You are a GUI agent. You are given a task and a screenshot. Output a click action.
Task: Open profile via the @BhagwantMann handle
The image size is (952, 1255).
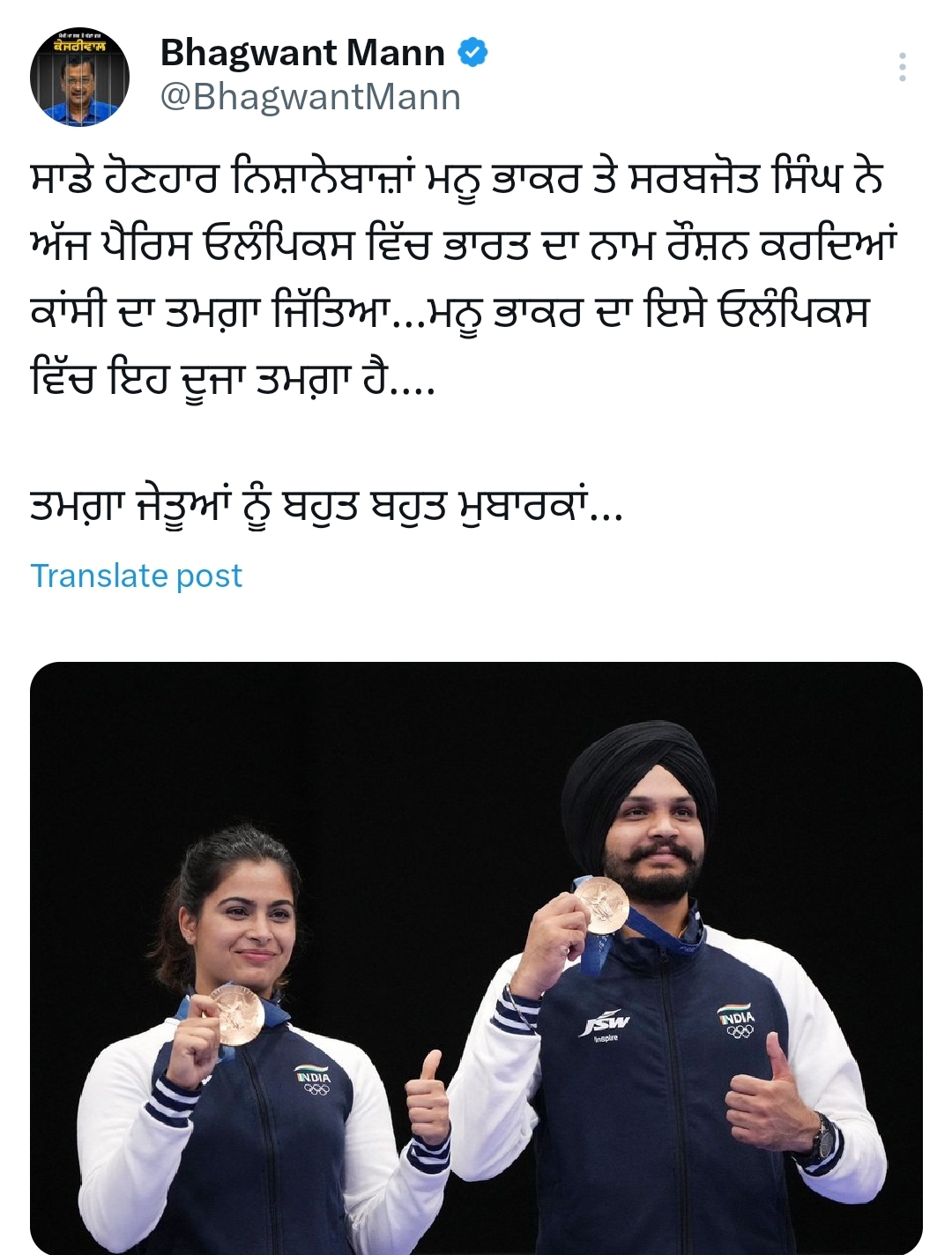(310, 97)
